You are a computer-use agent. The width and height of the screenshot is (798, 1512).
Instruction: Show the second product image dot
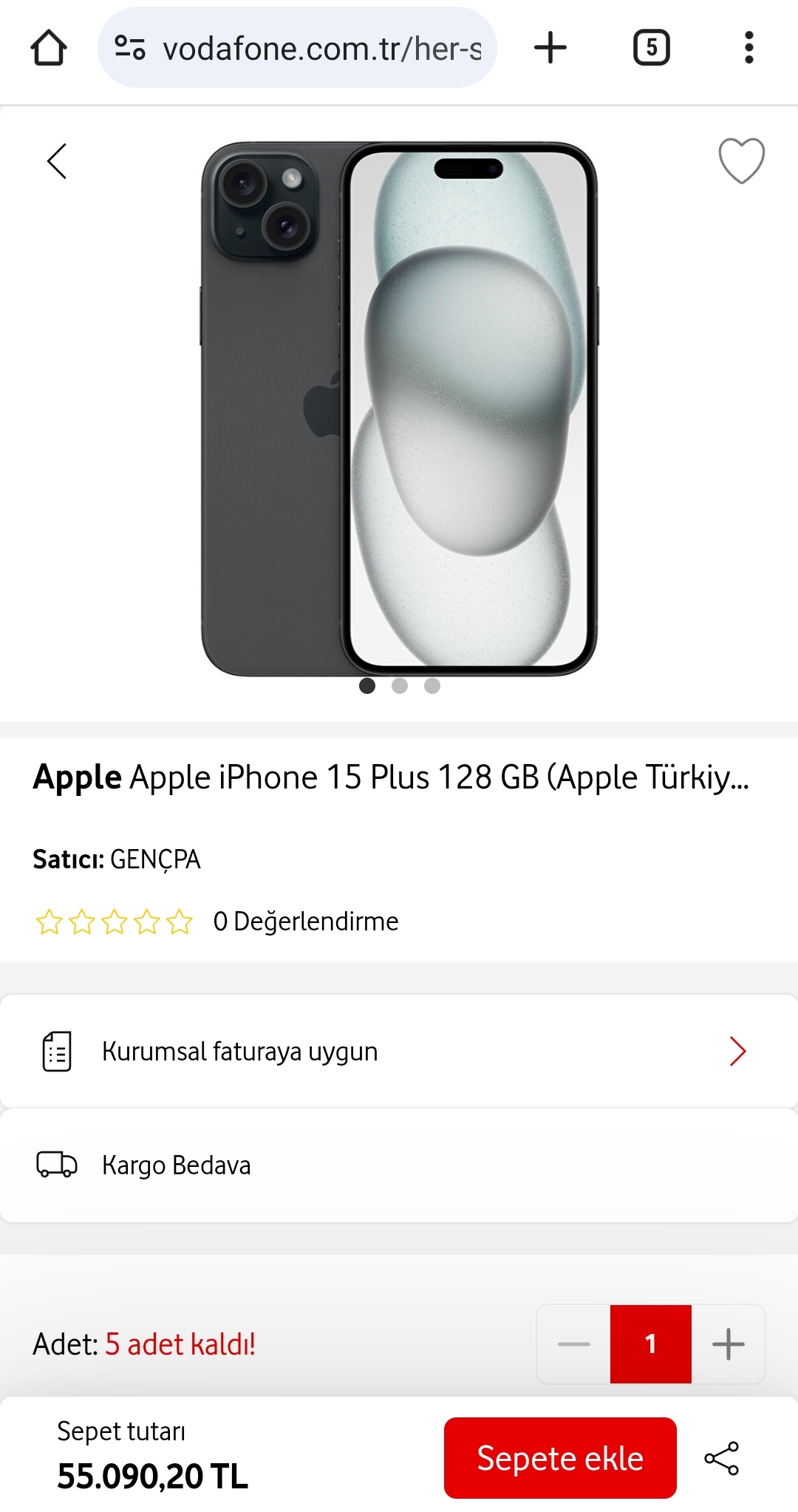pyautogui.click(x=400, y=686)
